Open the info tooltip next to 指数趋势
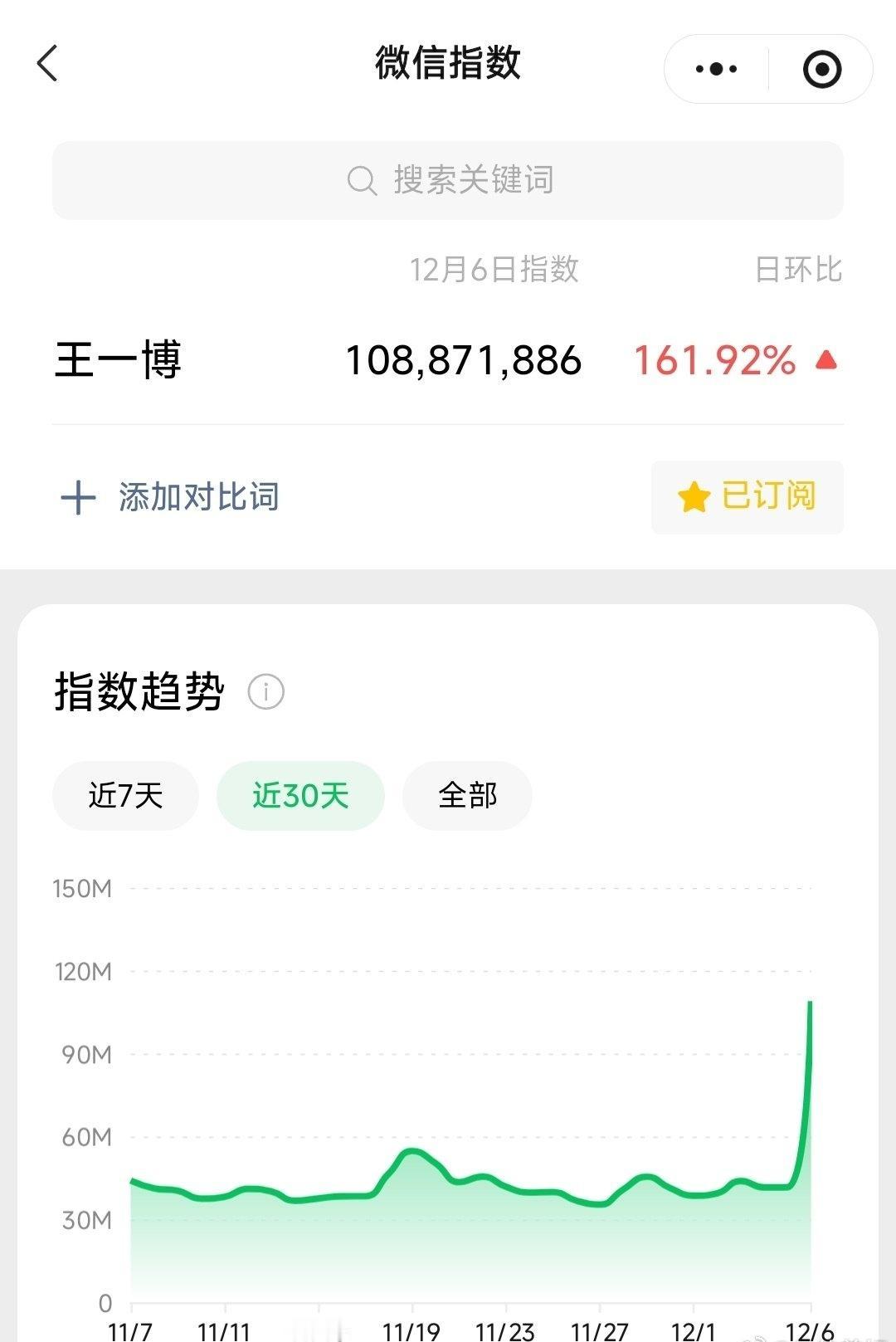Image resolution: width=896 pixels, height=1342 pixels. click(264, 691)
